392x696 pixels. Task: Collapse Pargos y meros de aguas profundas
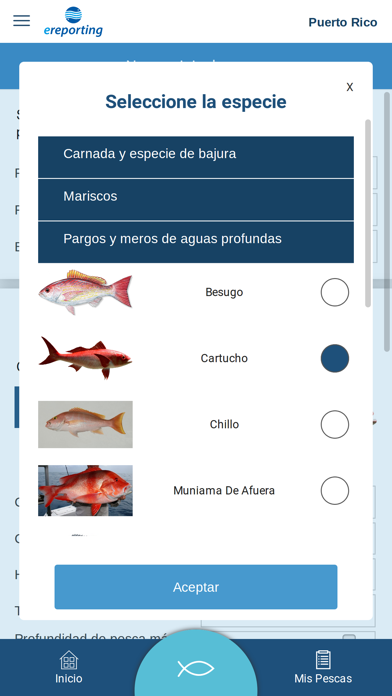(x=196, y=242)
